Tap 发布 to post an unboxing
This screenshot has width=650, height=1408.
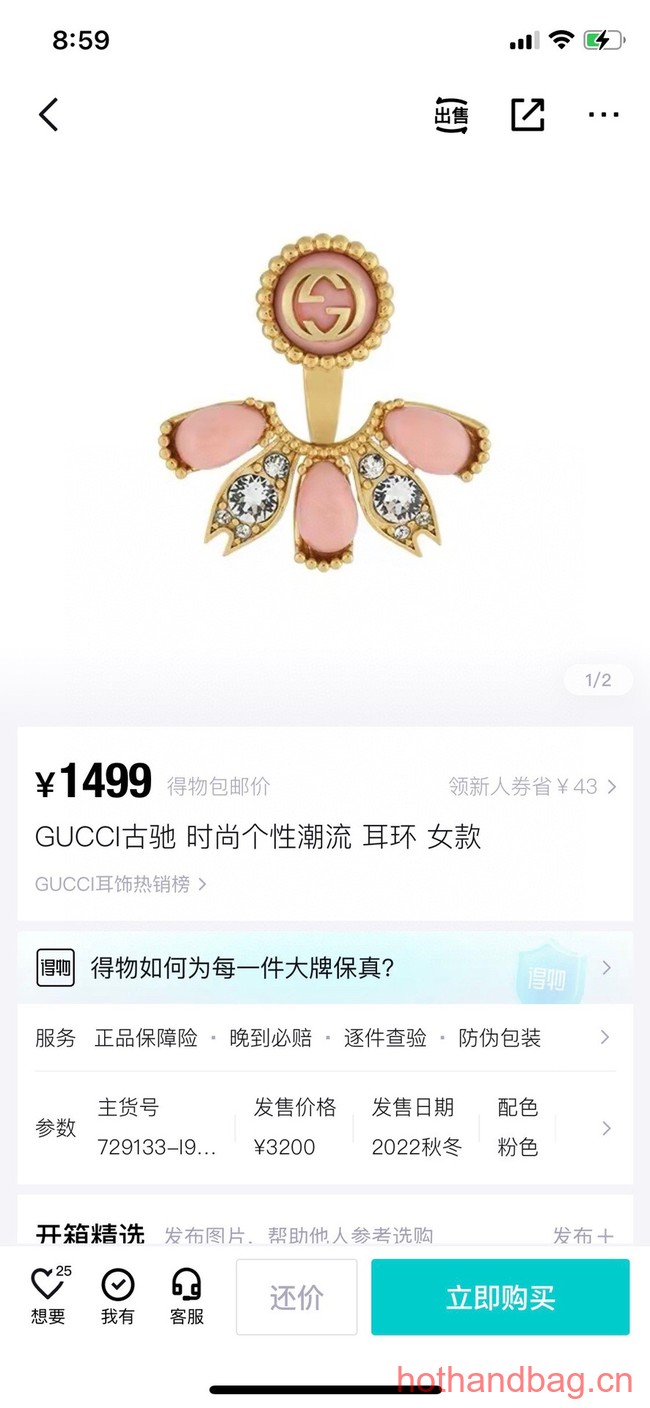[583, 1236]
